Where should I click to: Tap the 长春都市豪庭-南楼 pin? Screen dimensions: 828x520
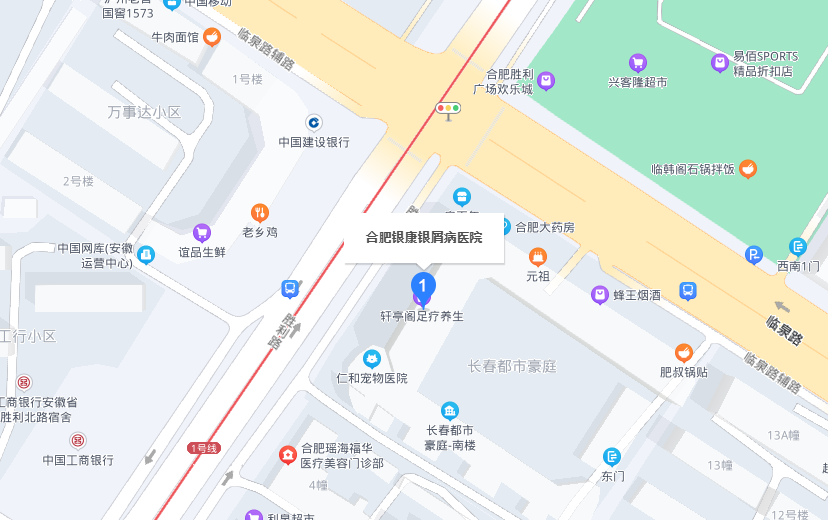pos(450,410)
